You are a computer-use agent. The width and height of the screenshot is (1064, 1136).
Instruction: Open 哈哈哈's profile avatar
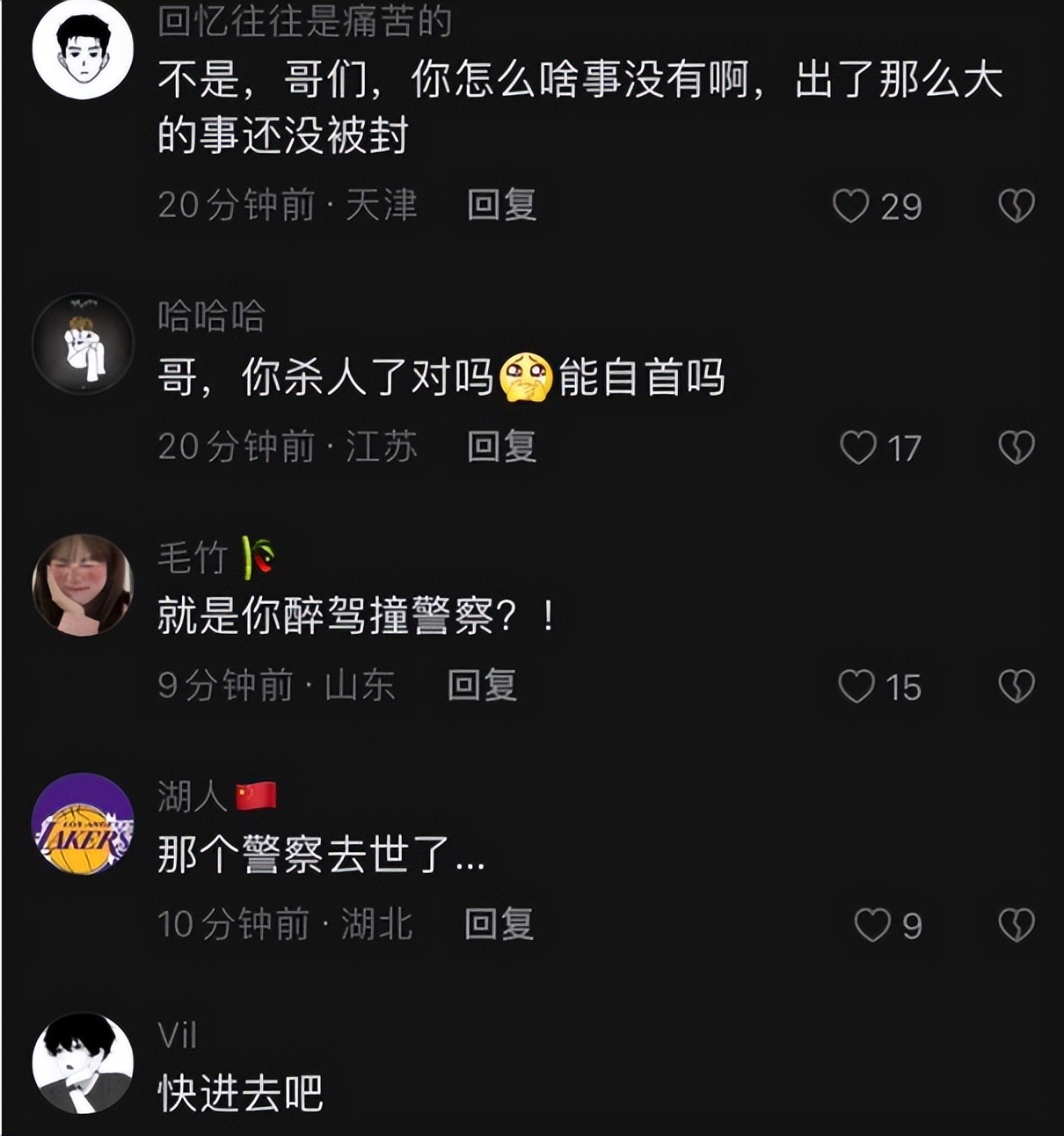[x=83, y=344]
